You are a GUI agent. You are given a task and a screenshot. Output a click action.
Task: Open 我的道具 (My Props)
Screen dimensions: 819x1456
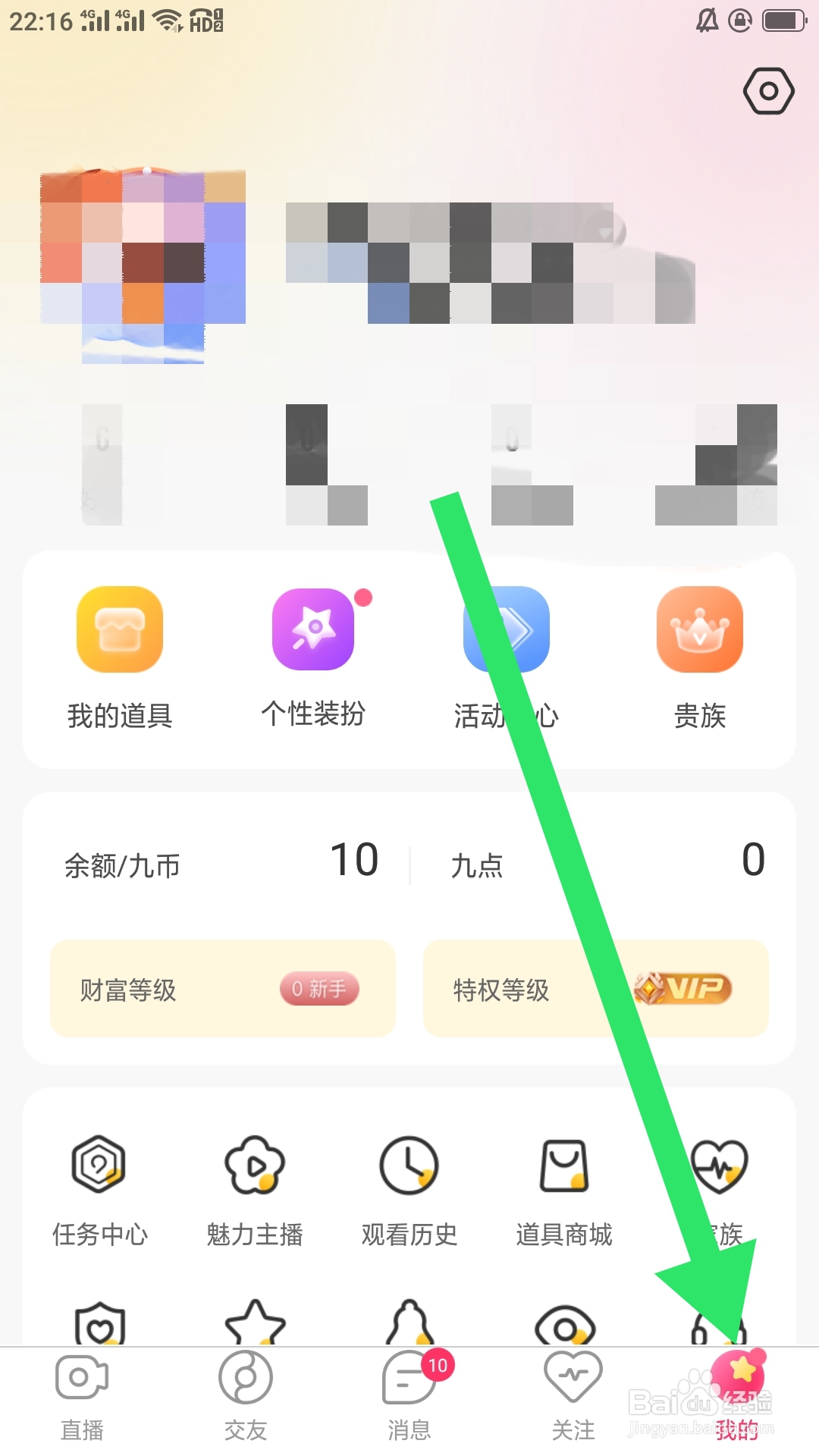pyautogui.click(x=119, y=652)
